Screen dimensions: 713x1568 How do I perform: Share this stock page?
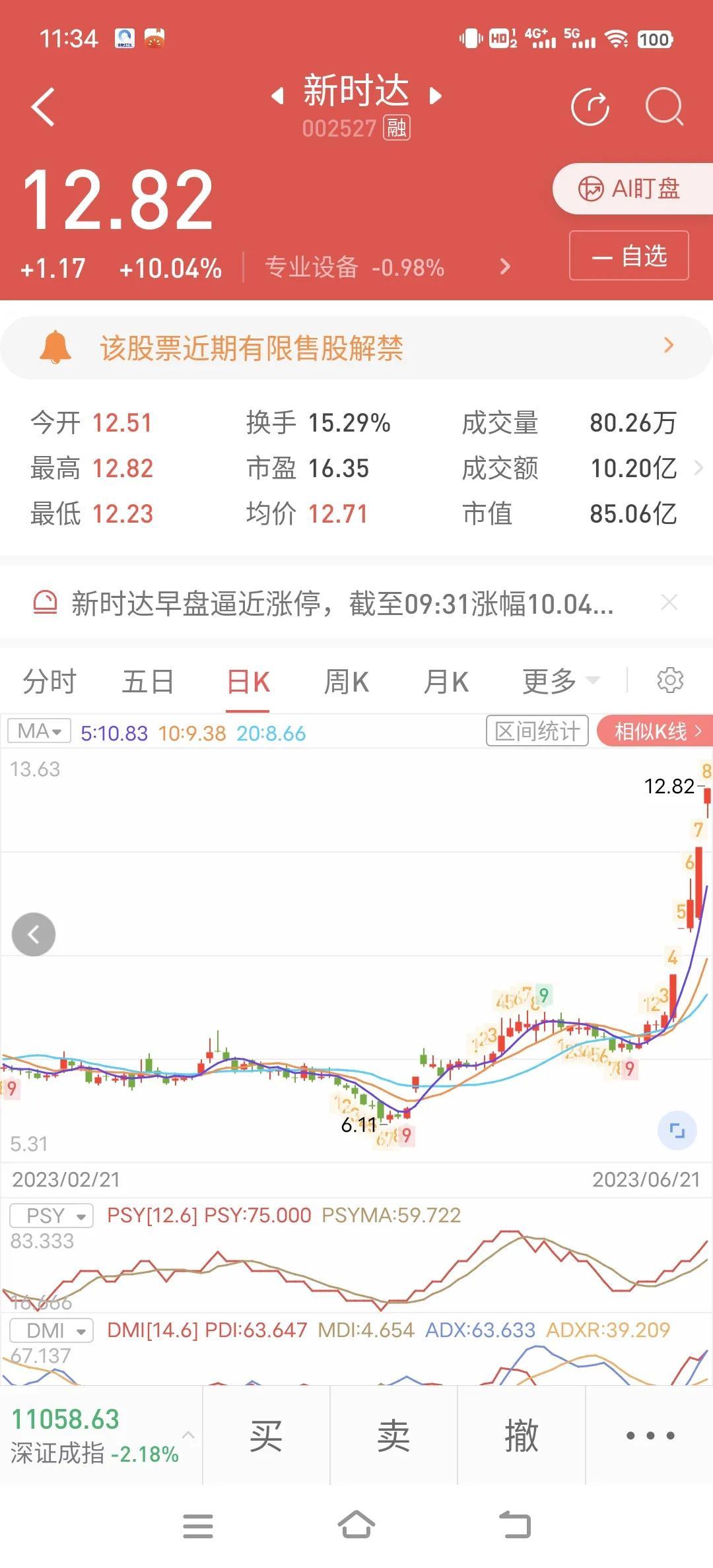tap(590, 106)
